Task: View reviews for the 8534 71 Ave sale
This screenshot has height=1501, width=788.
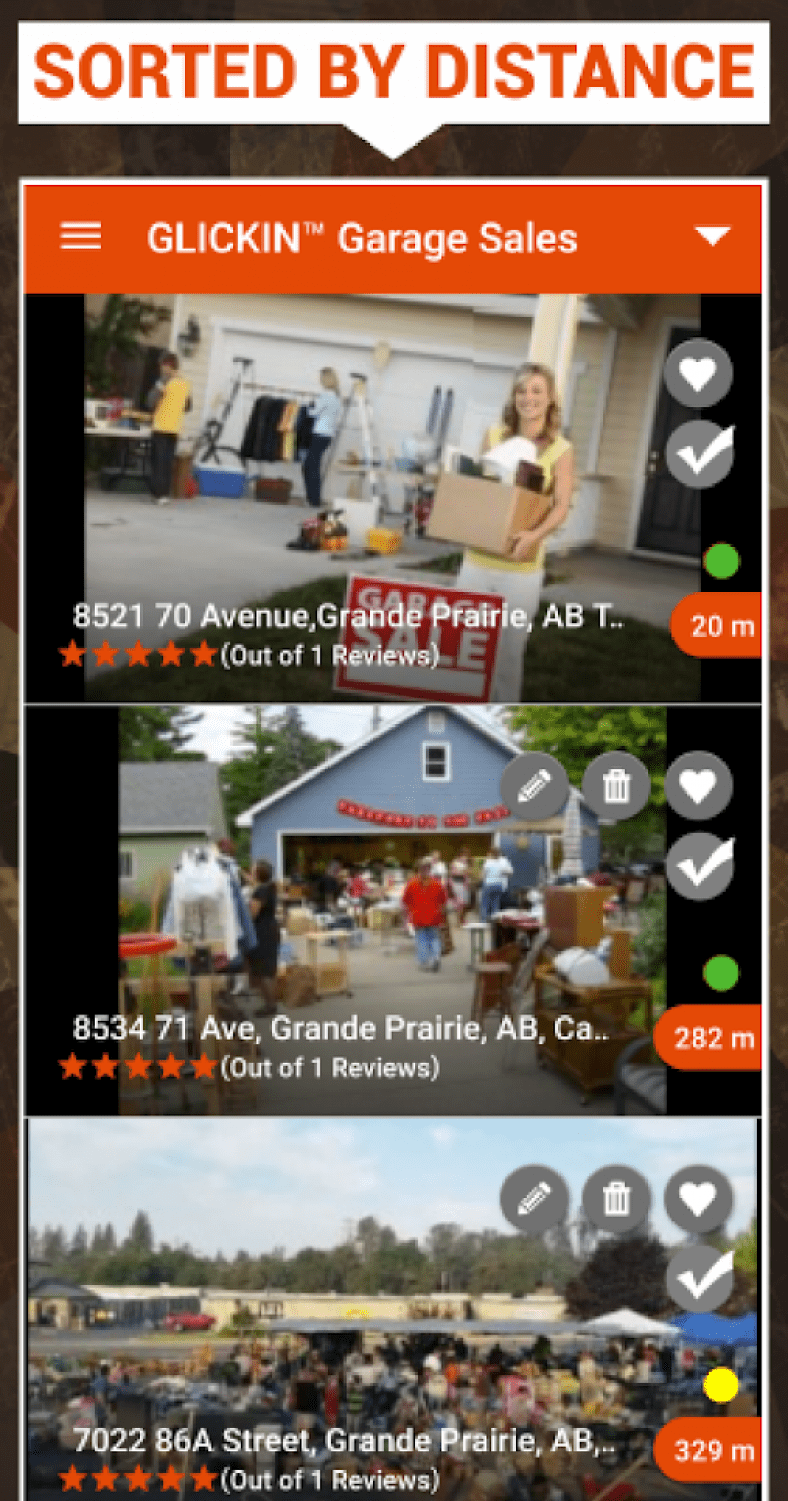Action: pos(330,1068)
